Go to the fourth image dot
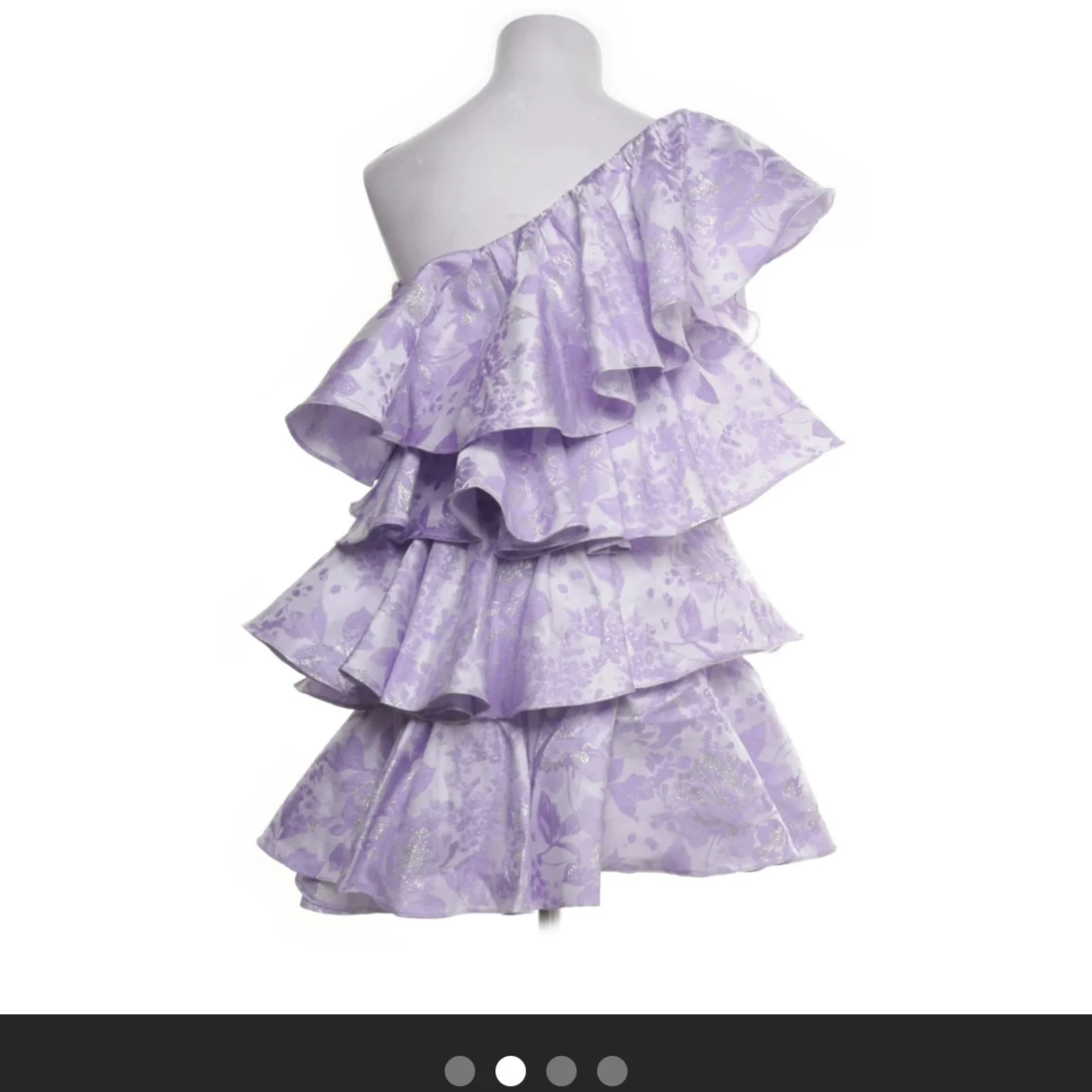The image size is (1092, 1092). [612, 1071]
